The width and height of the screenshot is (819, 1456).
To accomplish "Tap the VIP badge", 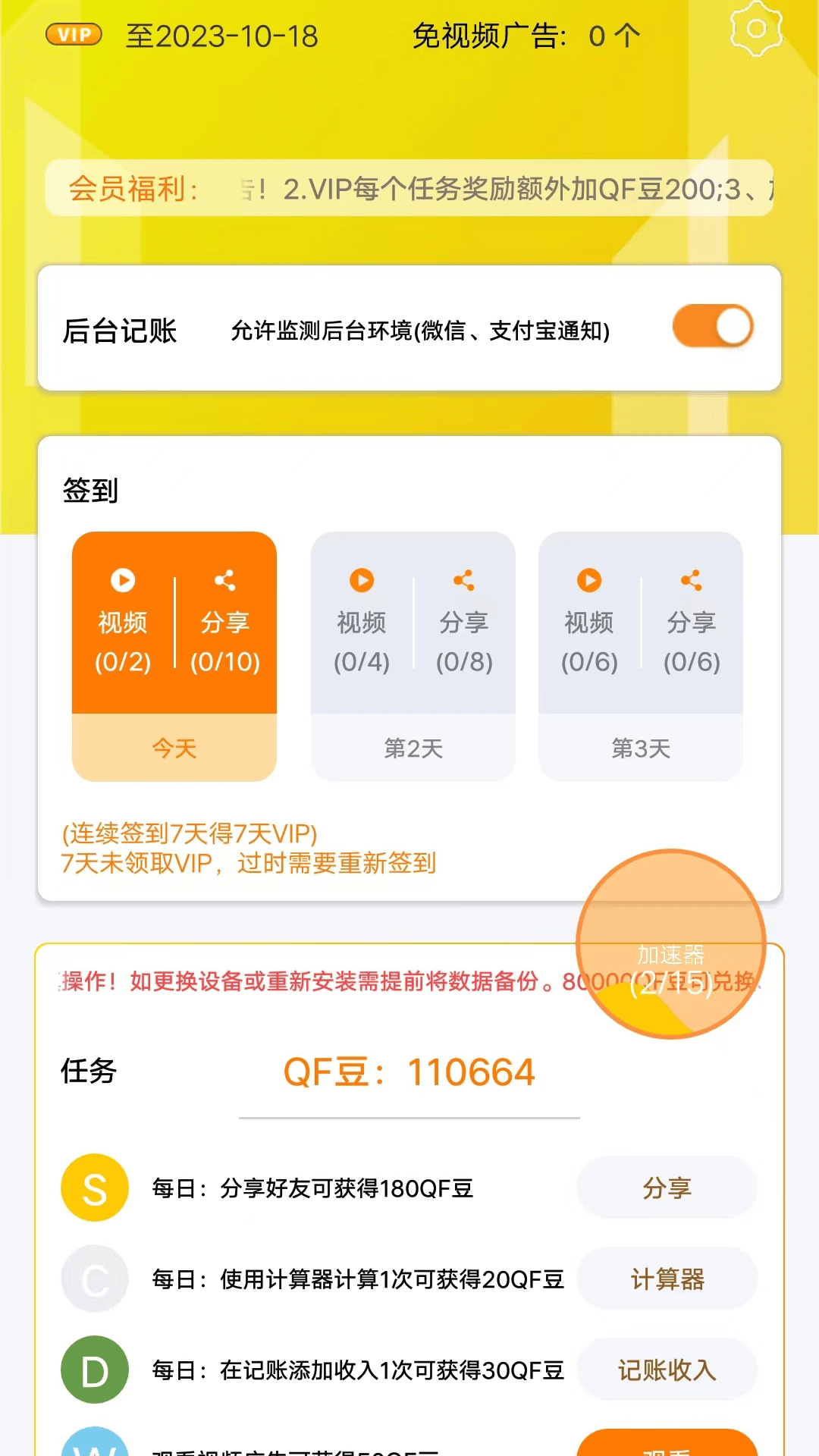I will (74, 35).
